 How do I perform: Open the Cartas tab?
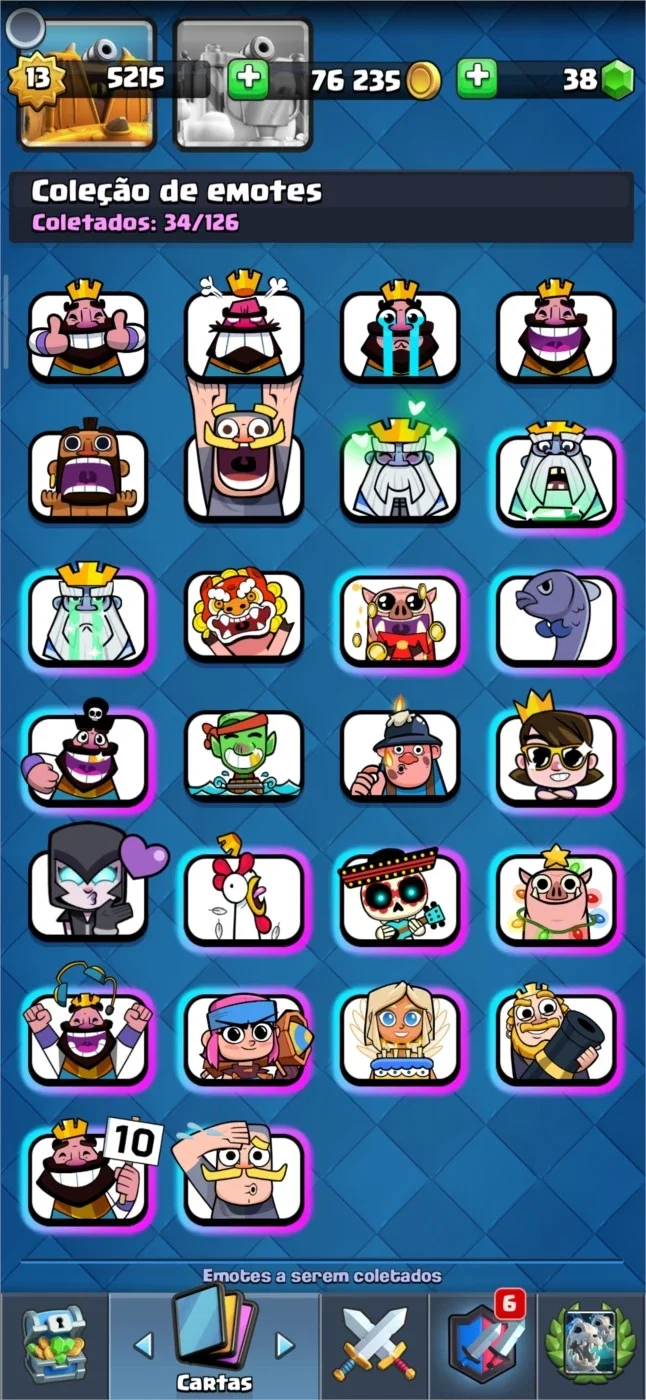[x=214, y=1344]
